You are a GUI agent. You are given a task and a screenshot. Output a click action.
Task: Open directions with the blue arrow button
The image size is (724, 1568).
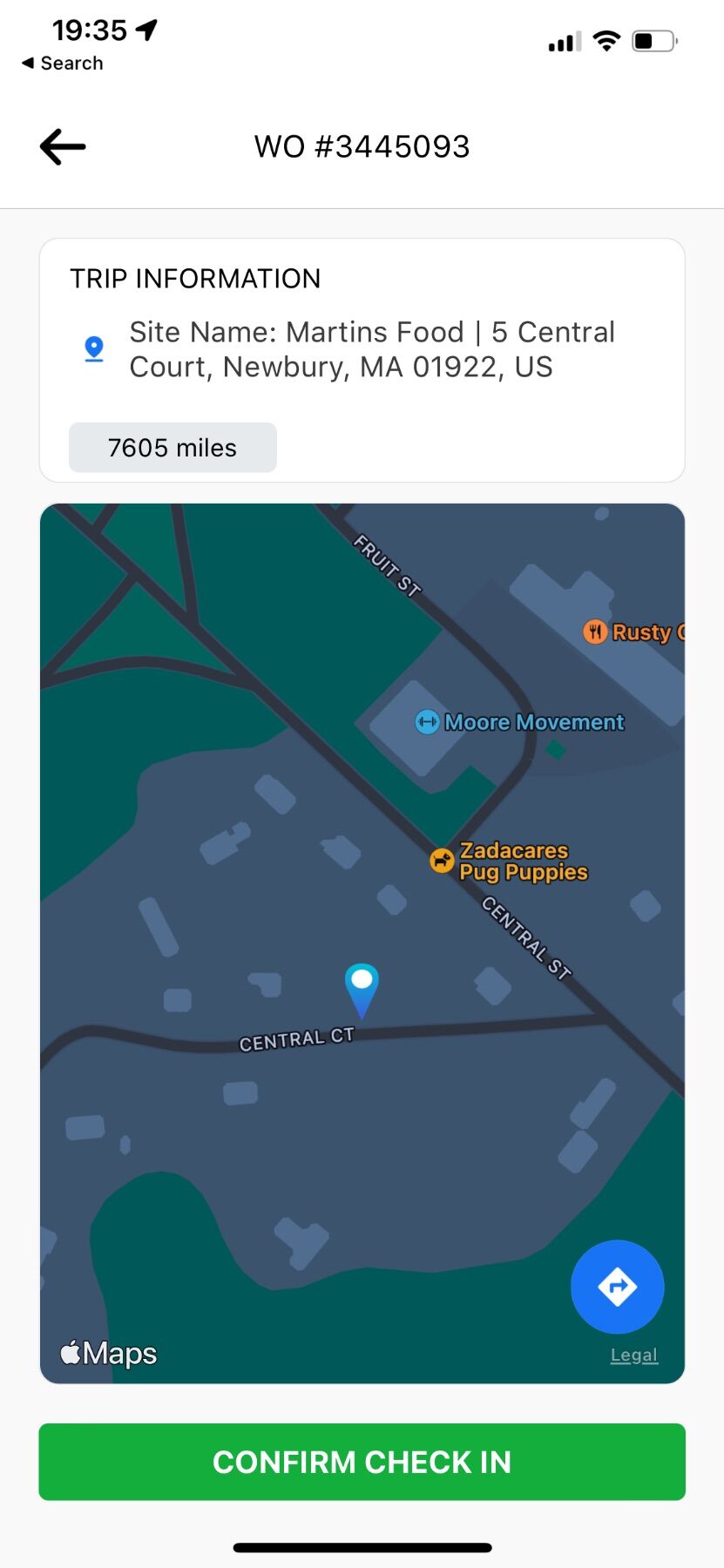coord(617,1286)
